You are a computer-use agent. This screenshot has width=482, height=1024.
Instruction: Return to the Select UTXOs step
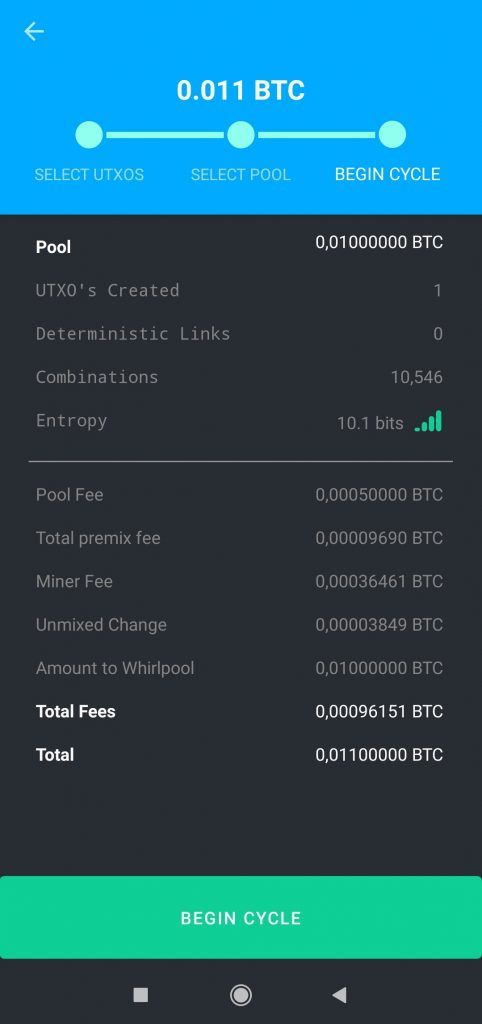[89, 174]
